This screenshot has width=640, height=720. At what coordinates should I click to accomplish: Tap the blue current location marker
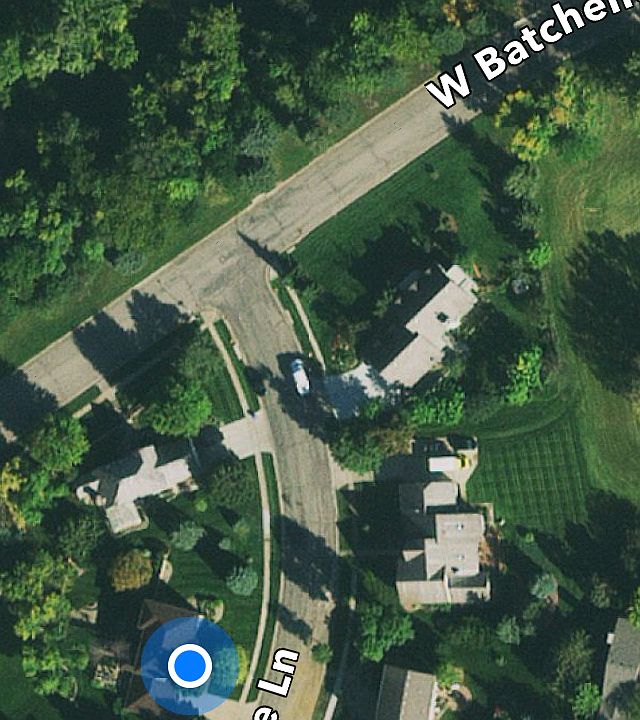click(188, 665)
